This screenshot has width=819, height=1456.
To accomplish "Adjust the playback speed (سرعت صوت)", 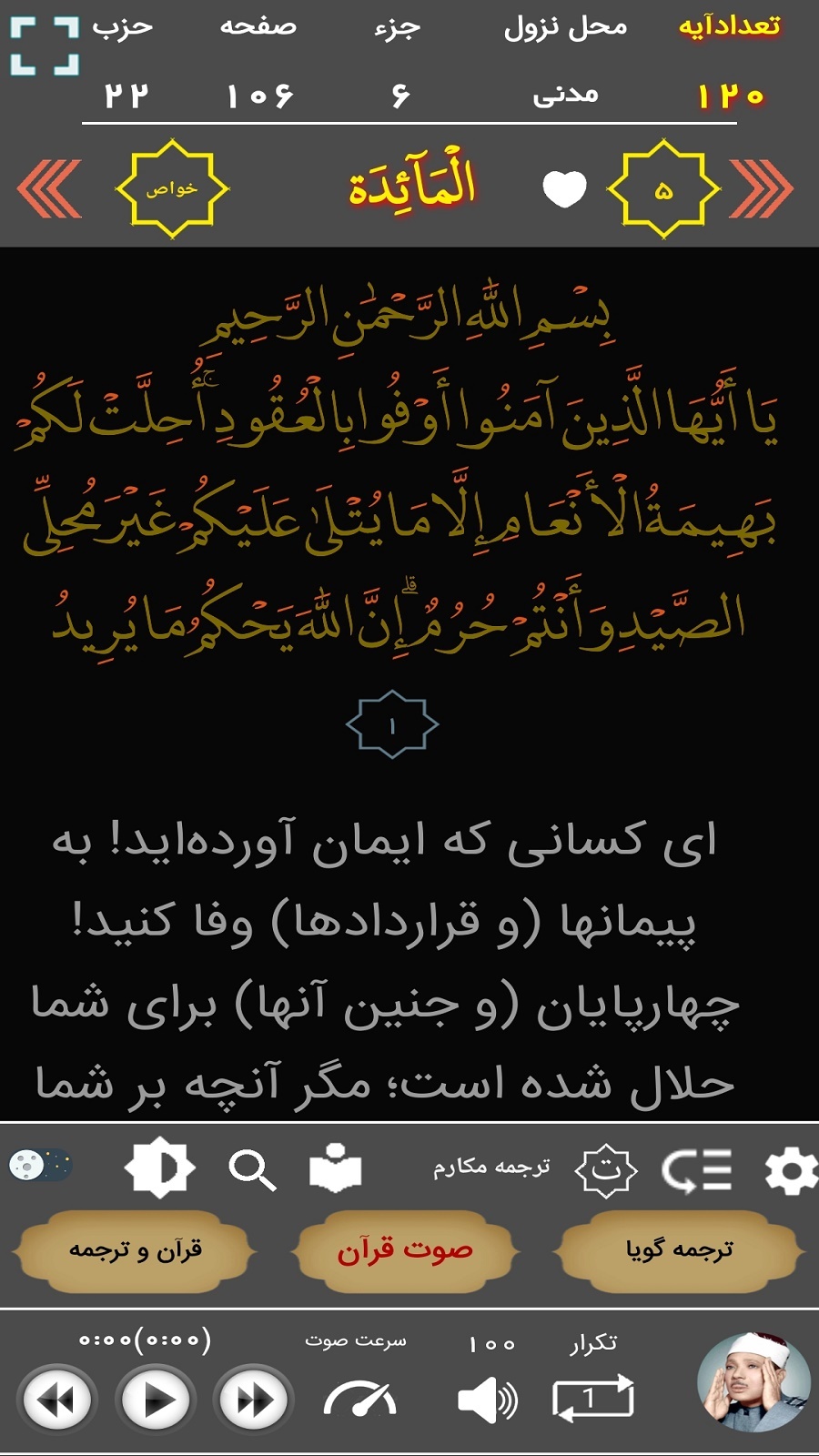I will [x=359, y=1399].
